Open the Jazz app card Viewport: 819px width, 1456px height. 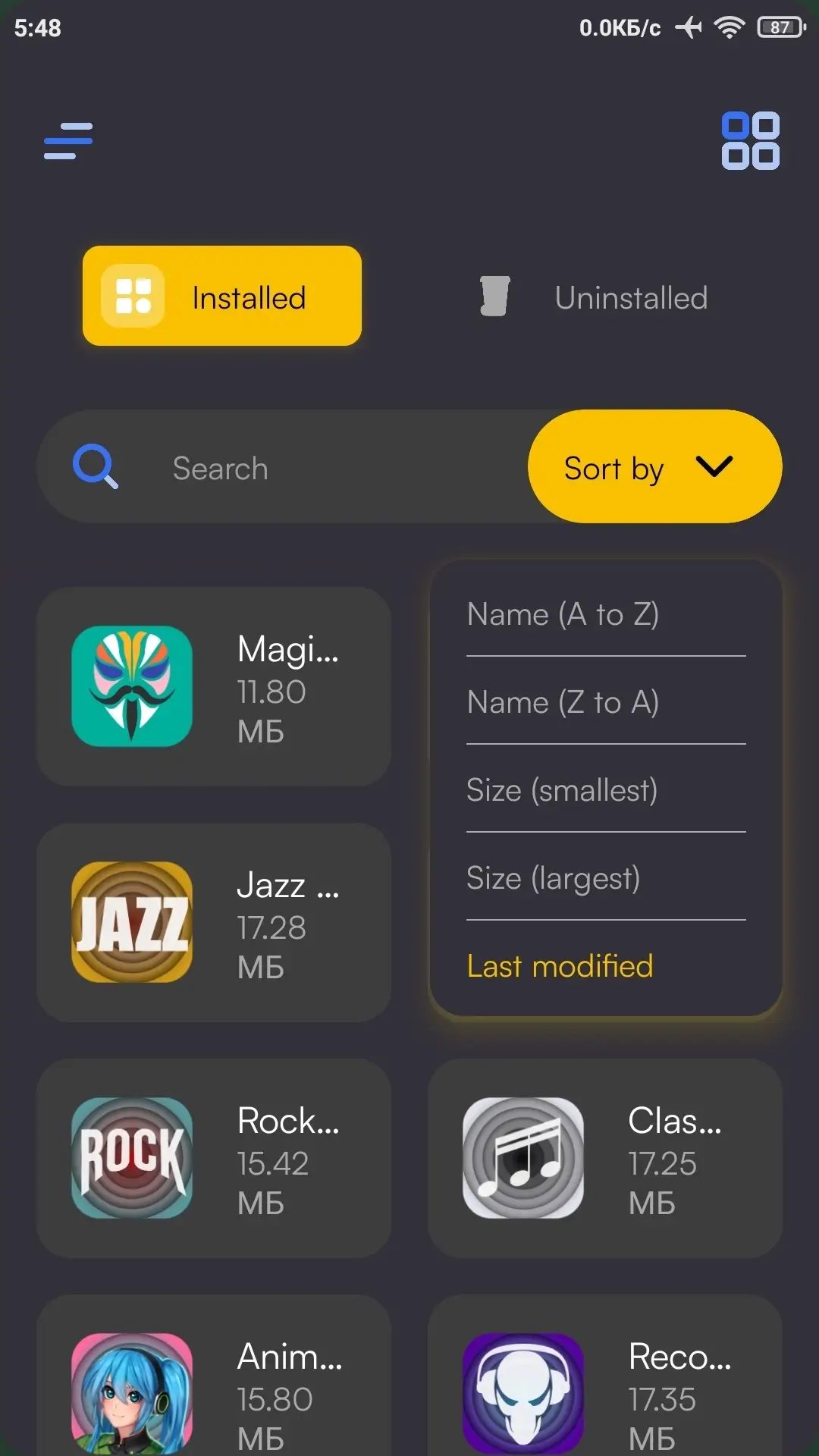tap(214, 922)
